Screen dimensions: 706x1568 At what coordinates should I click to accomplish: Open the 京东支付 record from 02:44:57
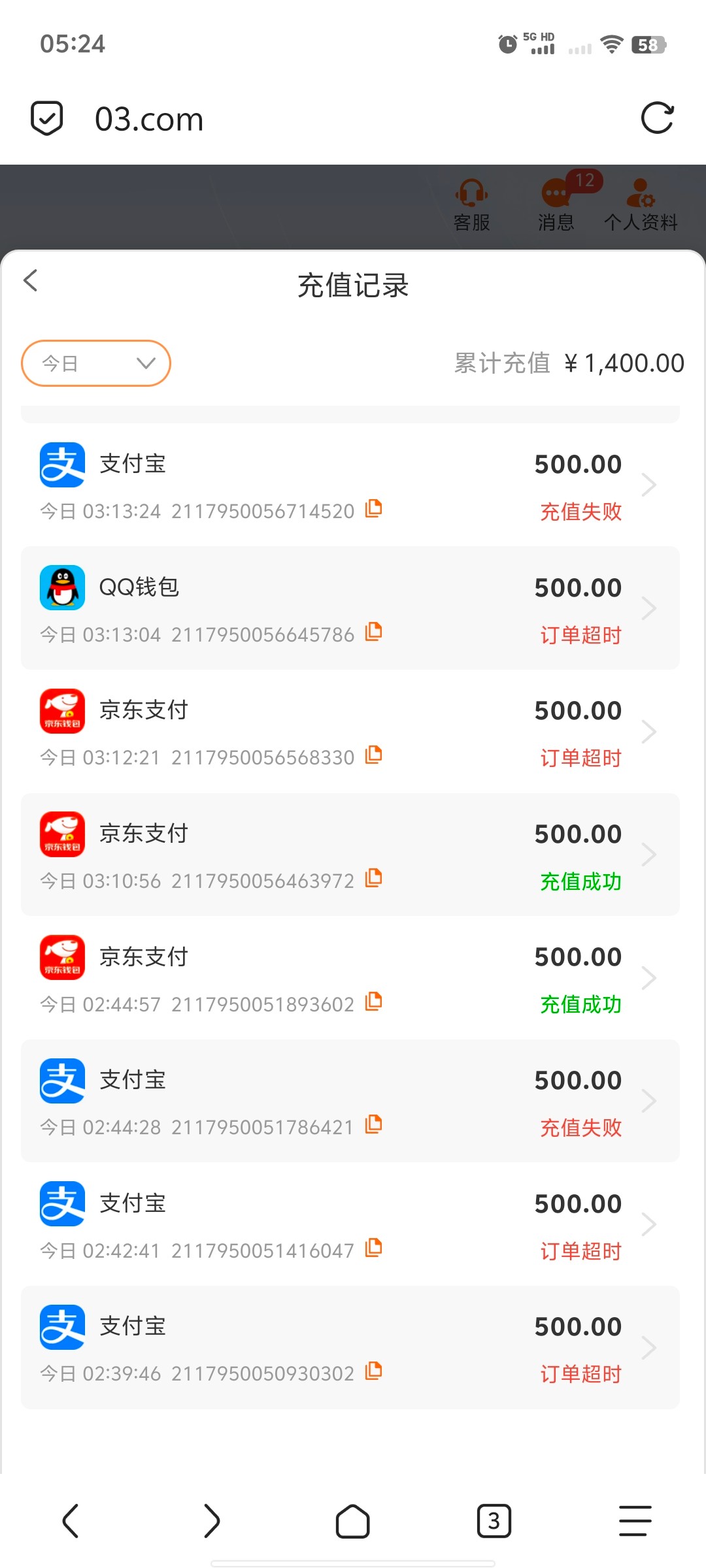click(x=350, y=977)
